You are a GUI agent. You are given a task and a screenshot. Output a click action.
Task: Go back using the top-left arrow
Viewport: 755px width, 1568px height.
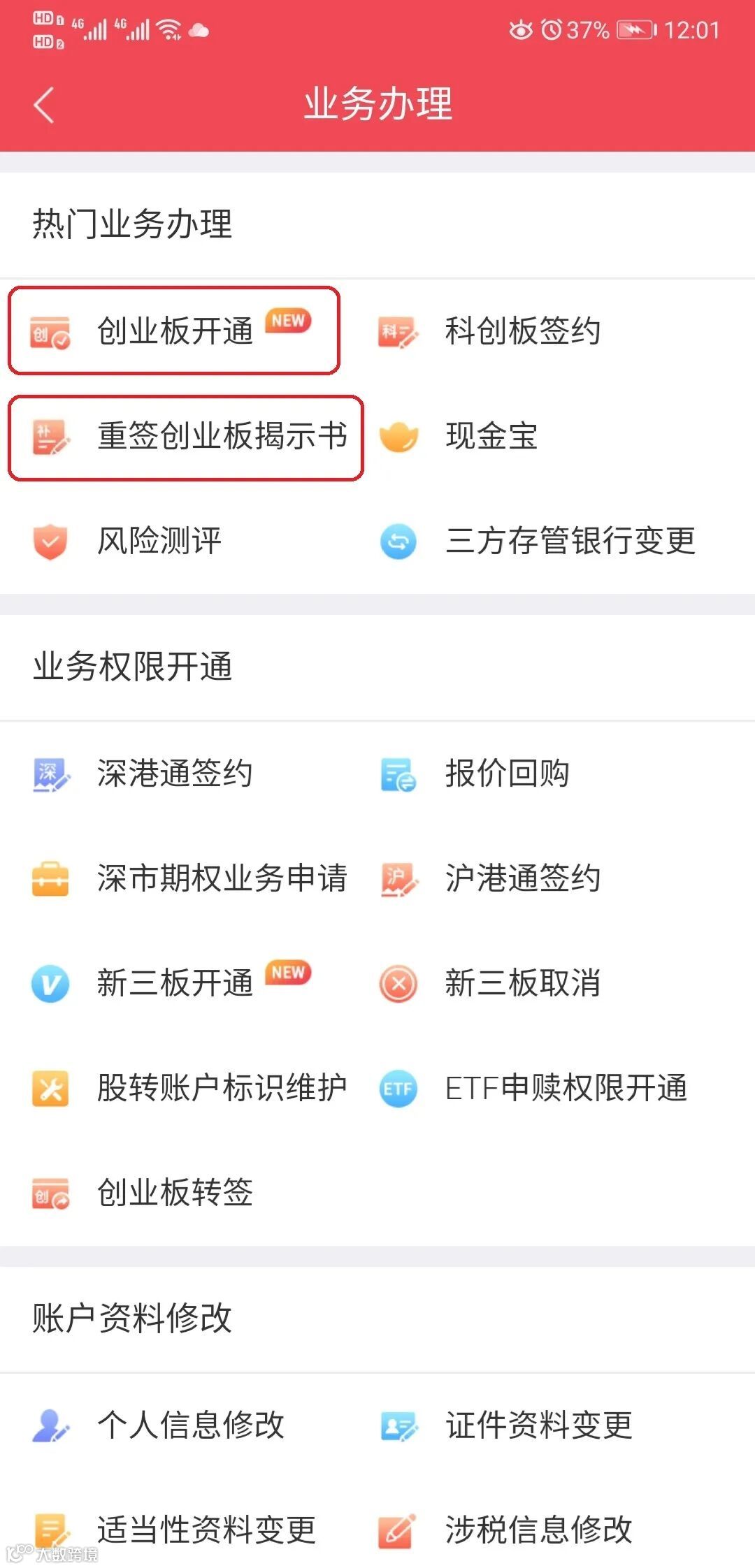43,105
